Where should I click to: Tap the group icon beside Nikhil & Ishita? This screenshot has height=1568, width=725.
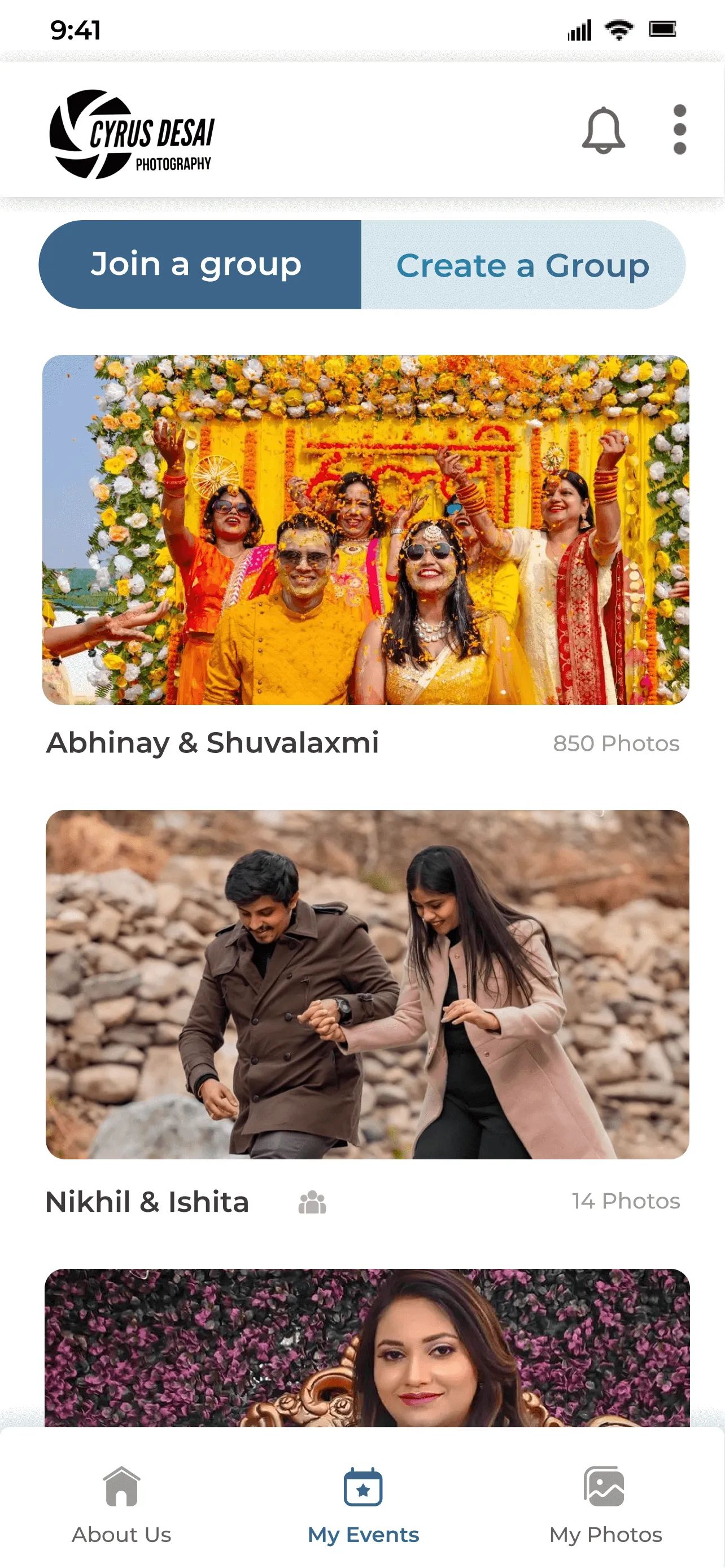click(x=312, y=1202)
